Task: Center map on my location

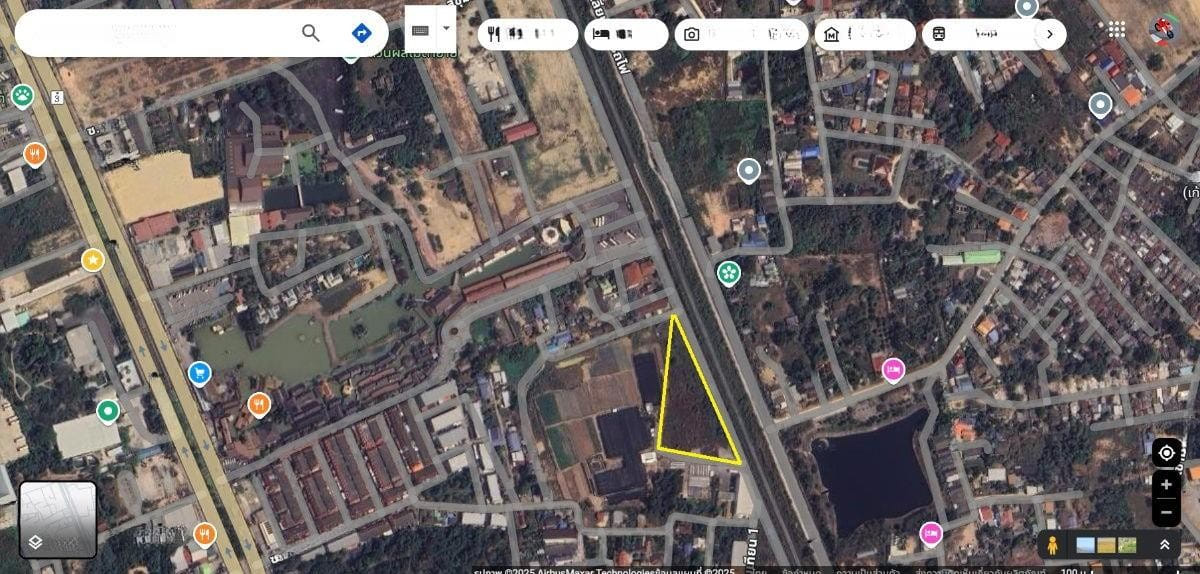Action: click(1166, 453)
